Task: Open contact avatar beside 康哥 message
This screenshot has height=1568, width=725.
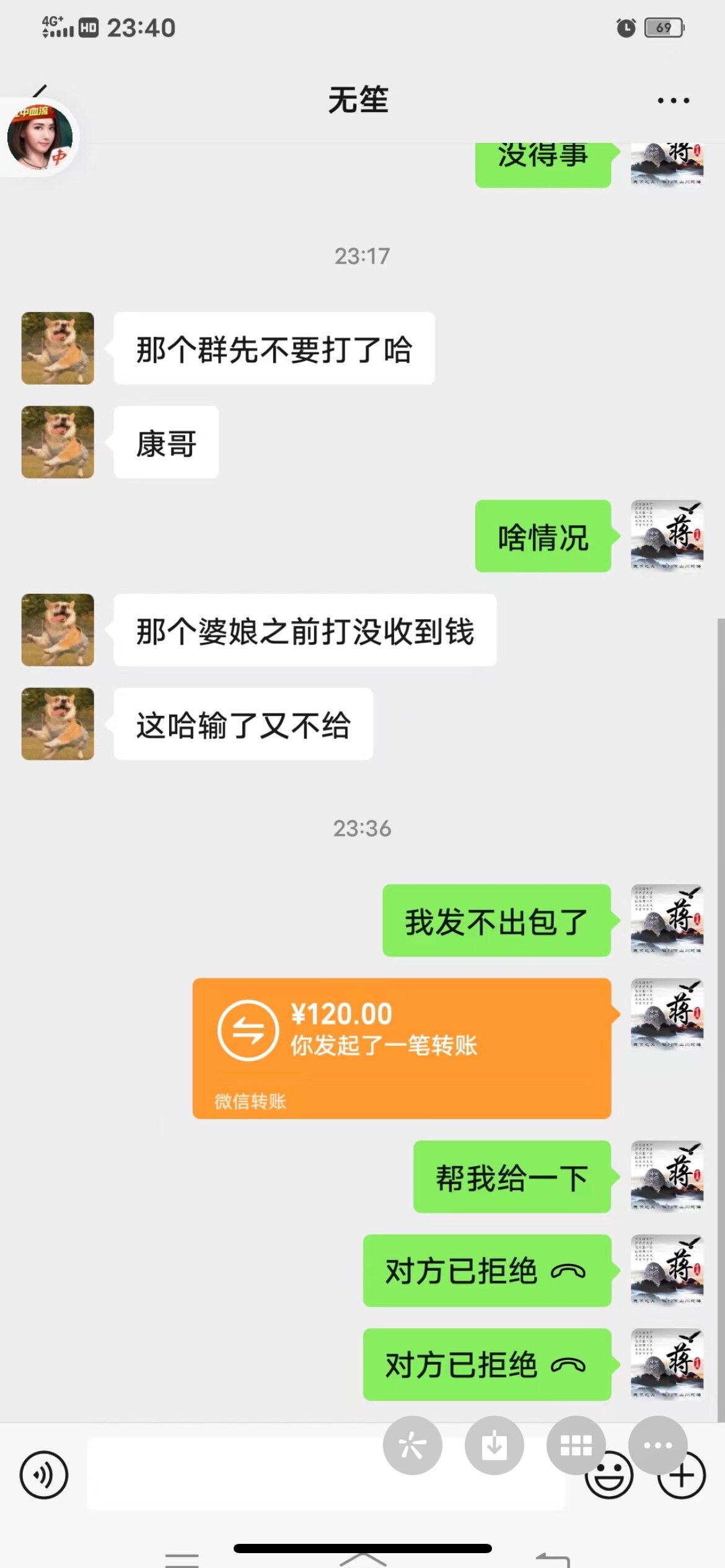Action: [58, 442]
